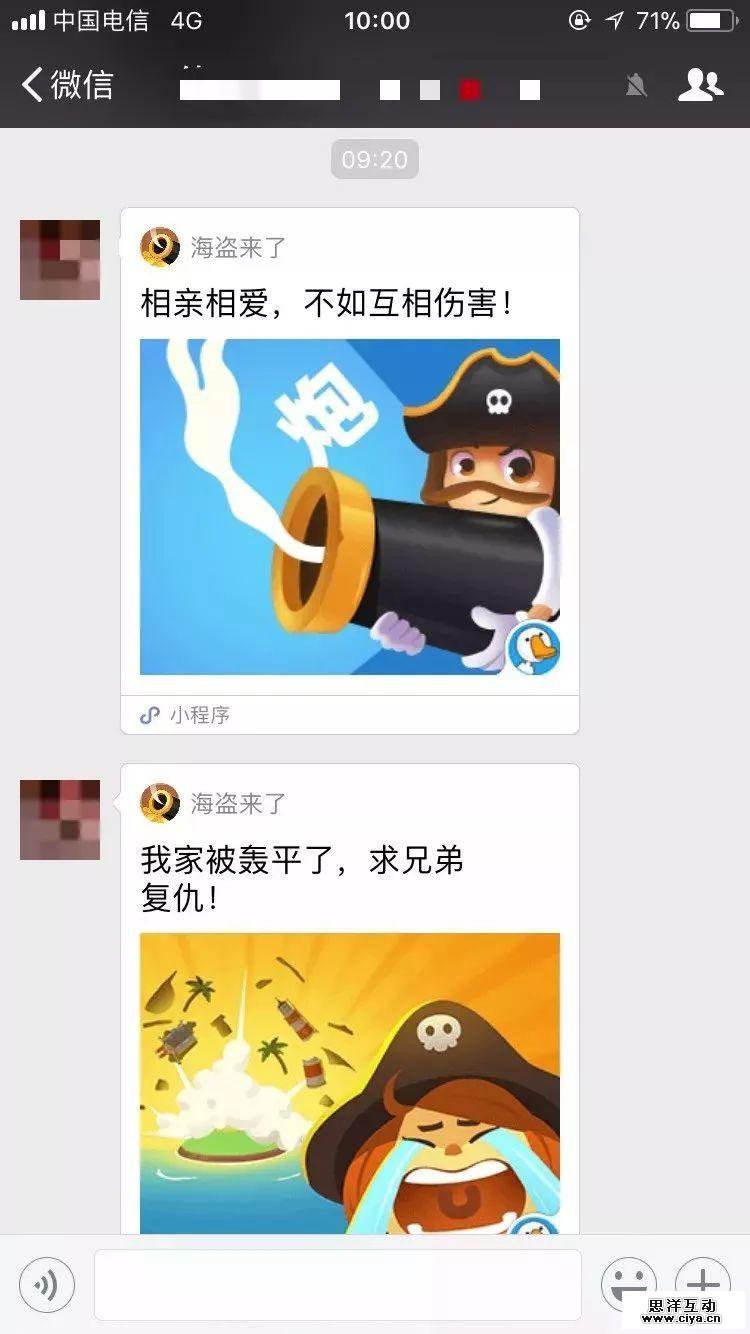The image size is (750, 1334).
Task: Open the group chat info icon
Action: click(700, 85)
